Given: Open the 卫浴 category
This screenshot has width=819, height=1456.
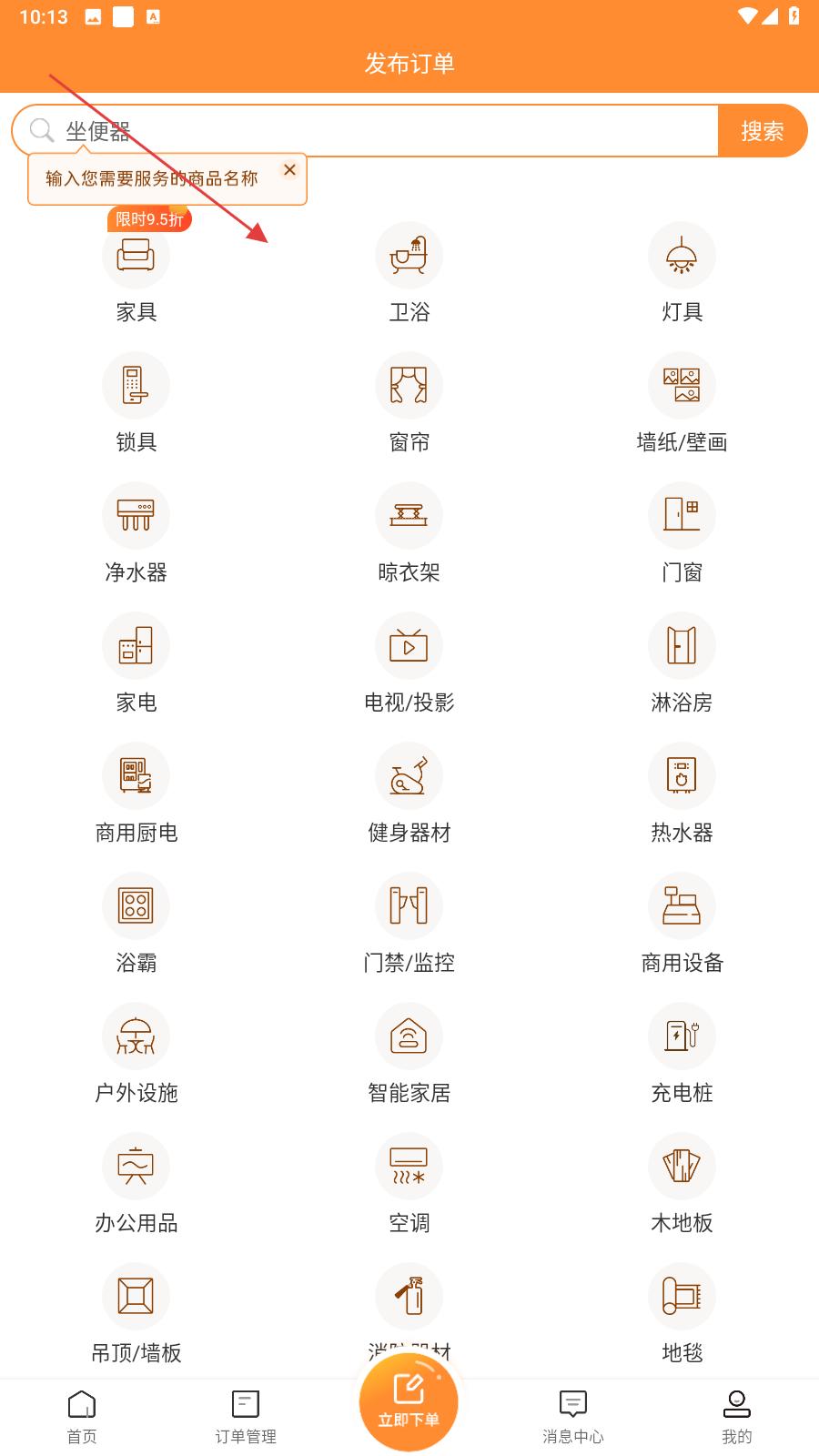Looking at the screenshot, I should click(409, 274).
